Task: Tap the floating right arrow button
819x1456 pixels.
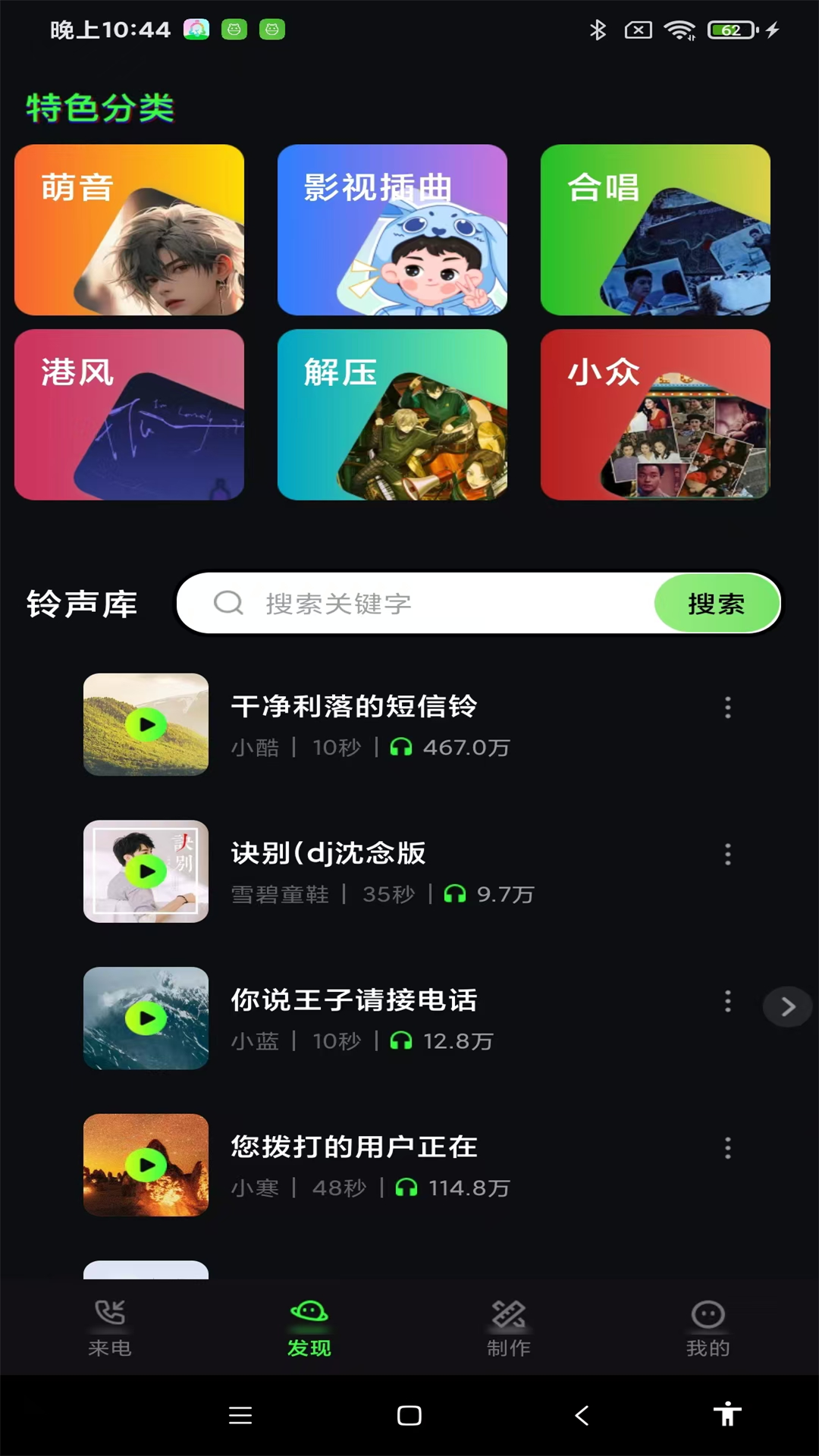Action: 788,1007
